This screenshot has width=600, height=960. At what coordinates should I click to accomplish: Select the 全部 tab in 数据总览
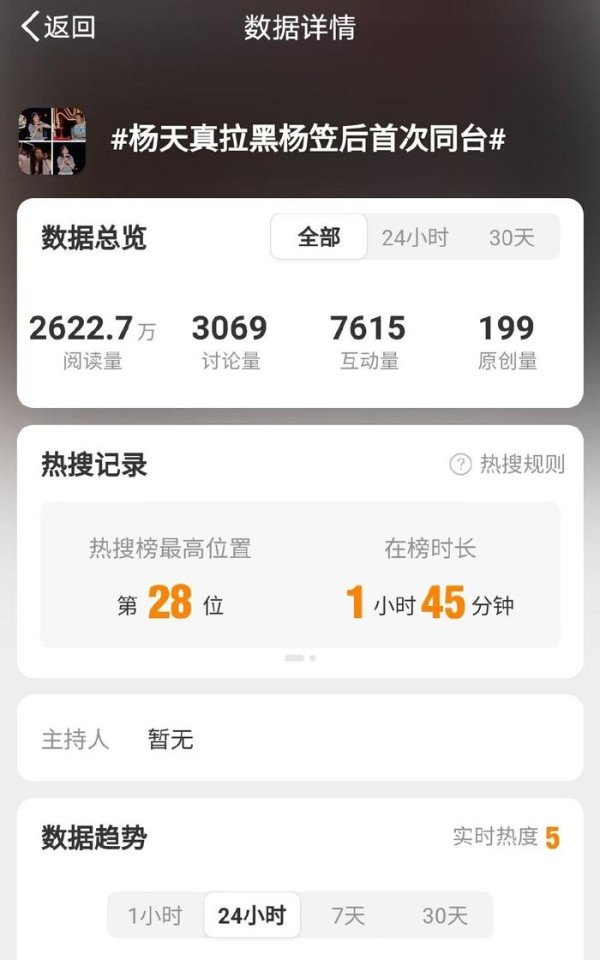[319, 238]
